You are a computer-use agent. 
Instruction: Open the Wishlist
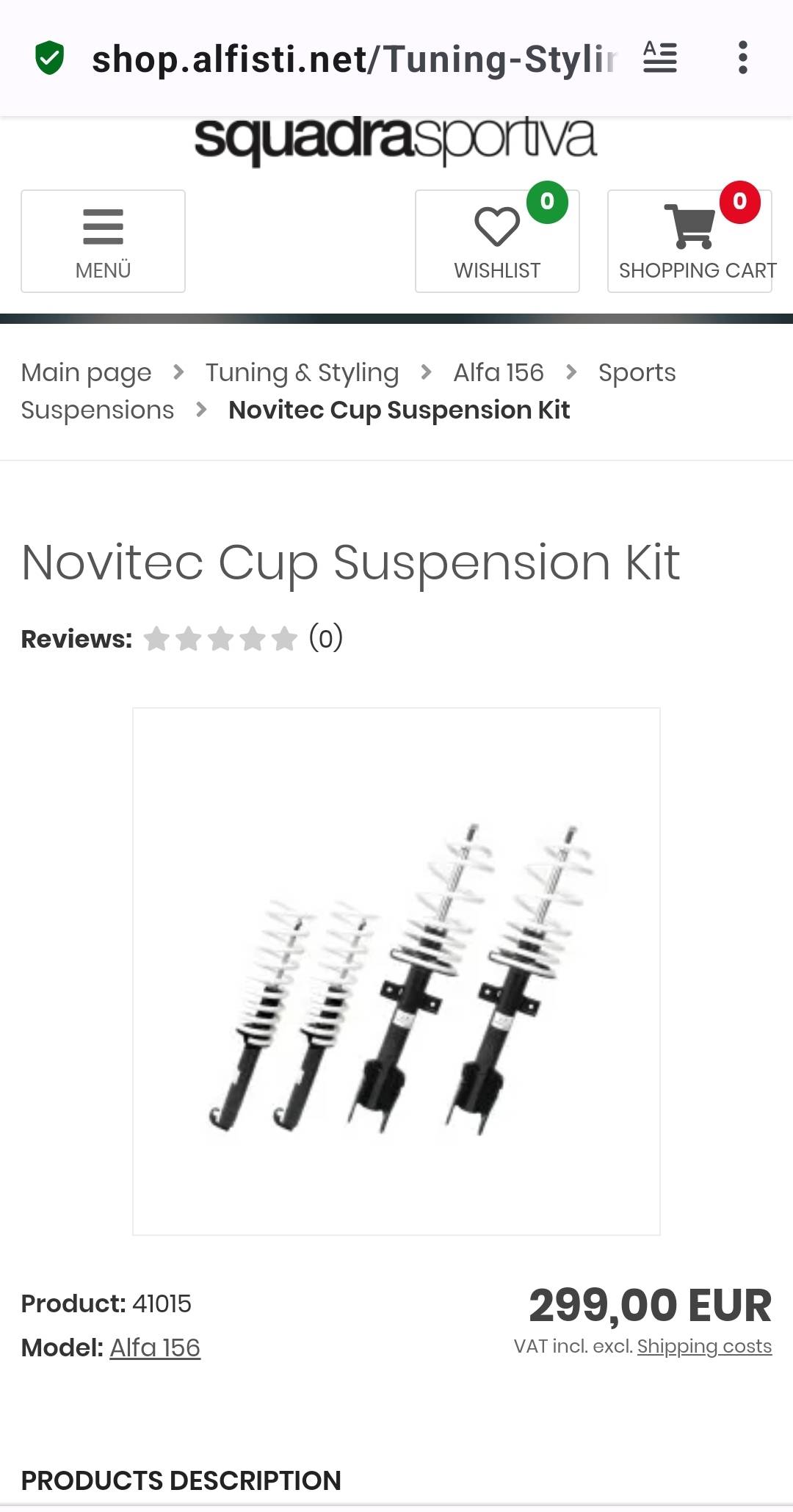497,241
